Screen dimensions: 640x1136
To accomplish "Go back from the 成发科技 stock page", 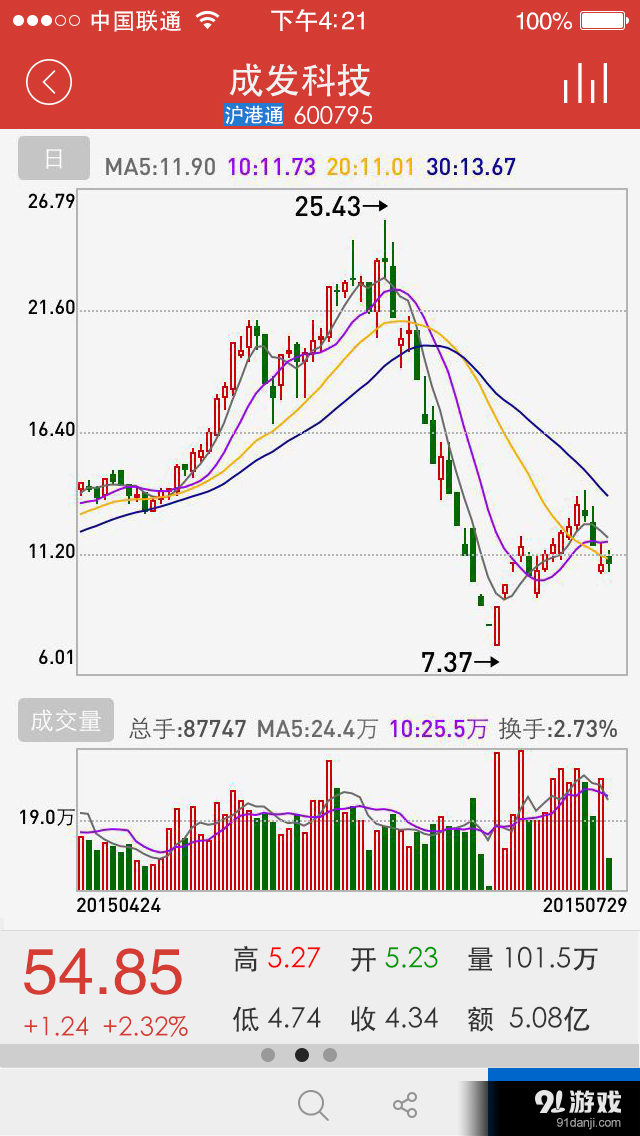I will click(49, 81).
